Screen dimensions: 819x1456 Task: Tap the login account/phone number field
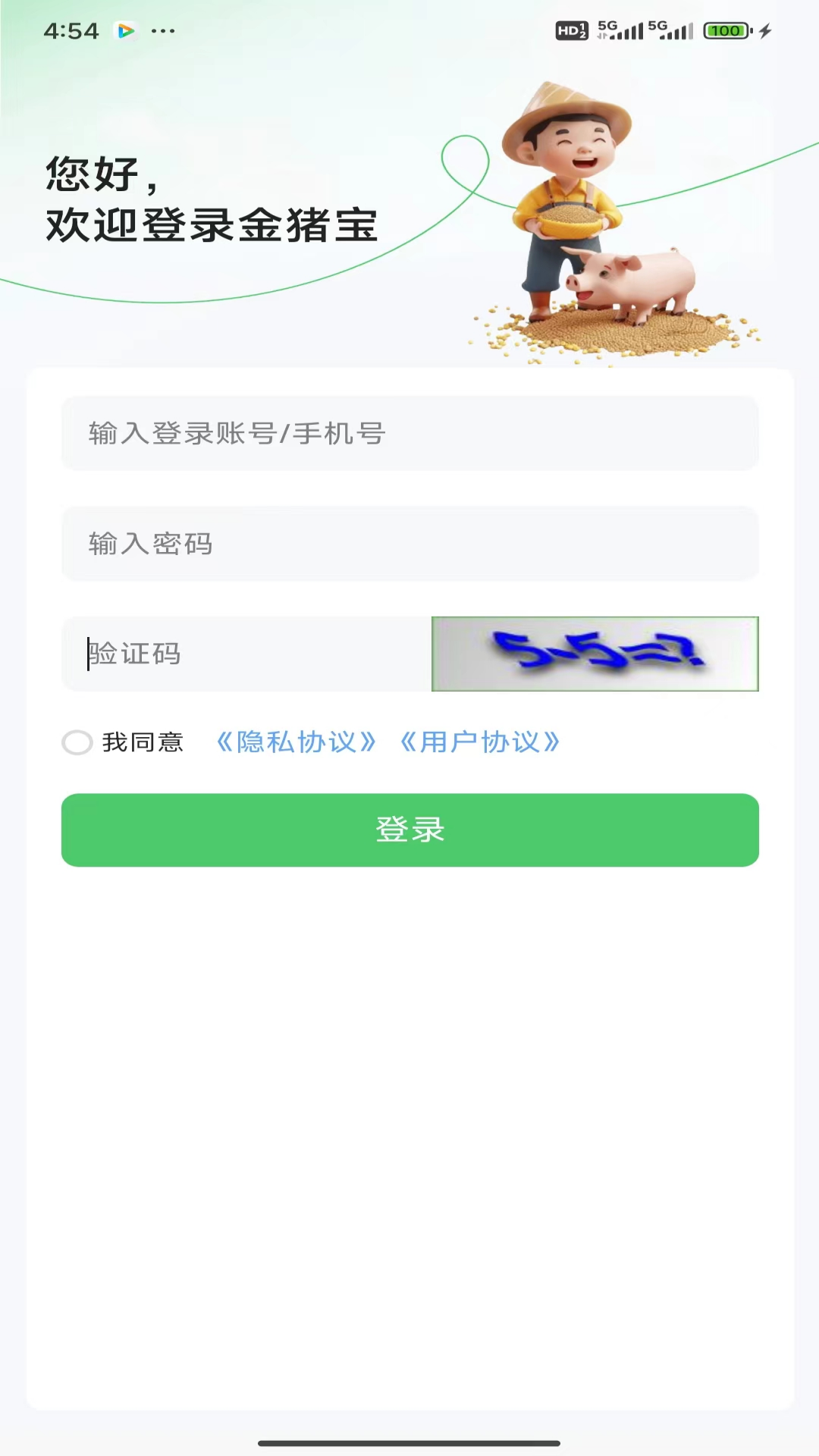pos(409,434)
